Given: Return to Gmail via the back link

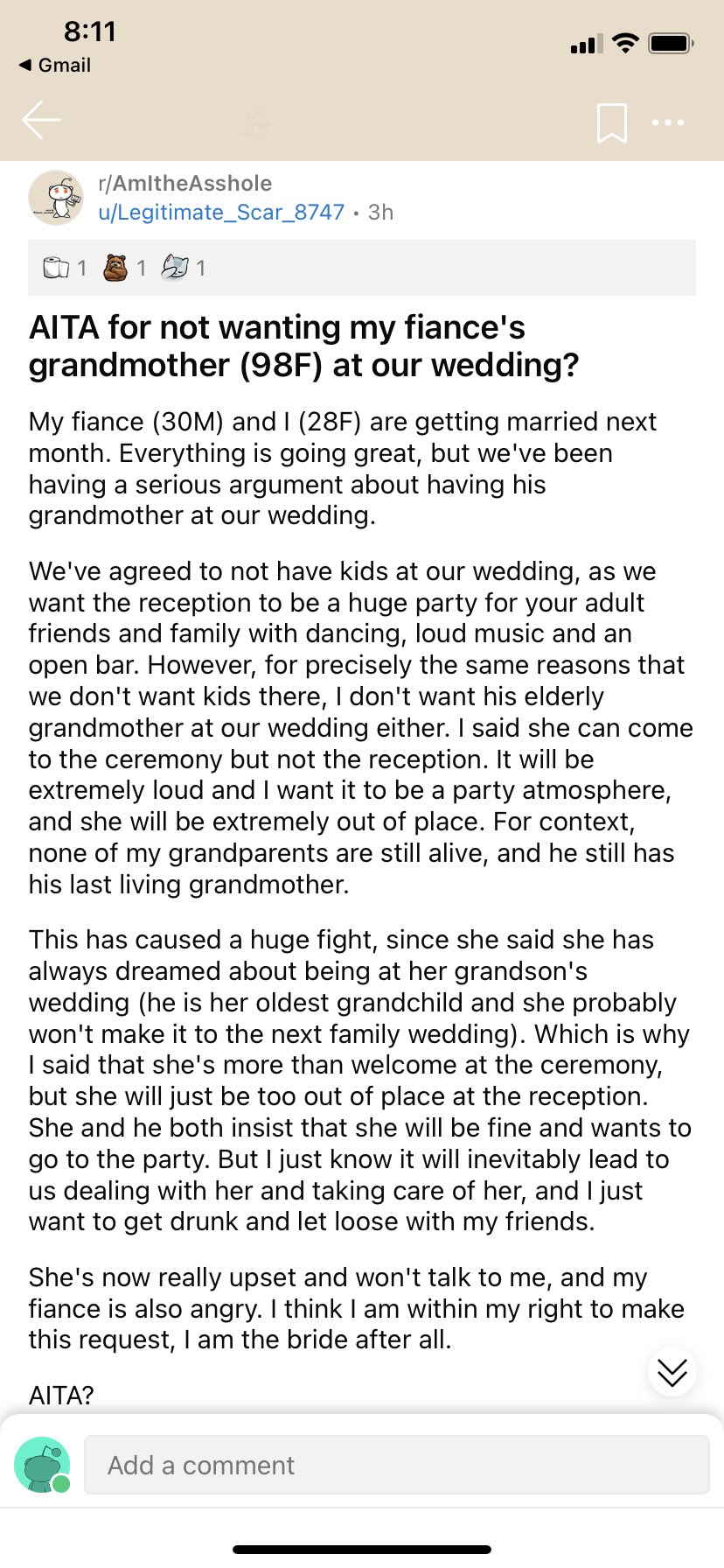Looking at the screenshot, I should 54,65.
